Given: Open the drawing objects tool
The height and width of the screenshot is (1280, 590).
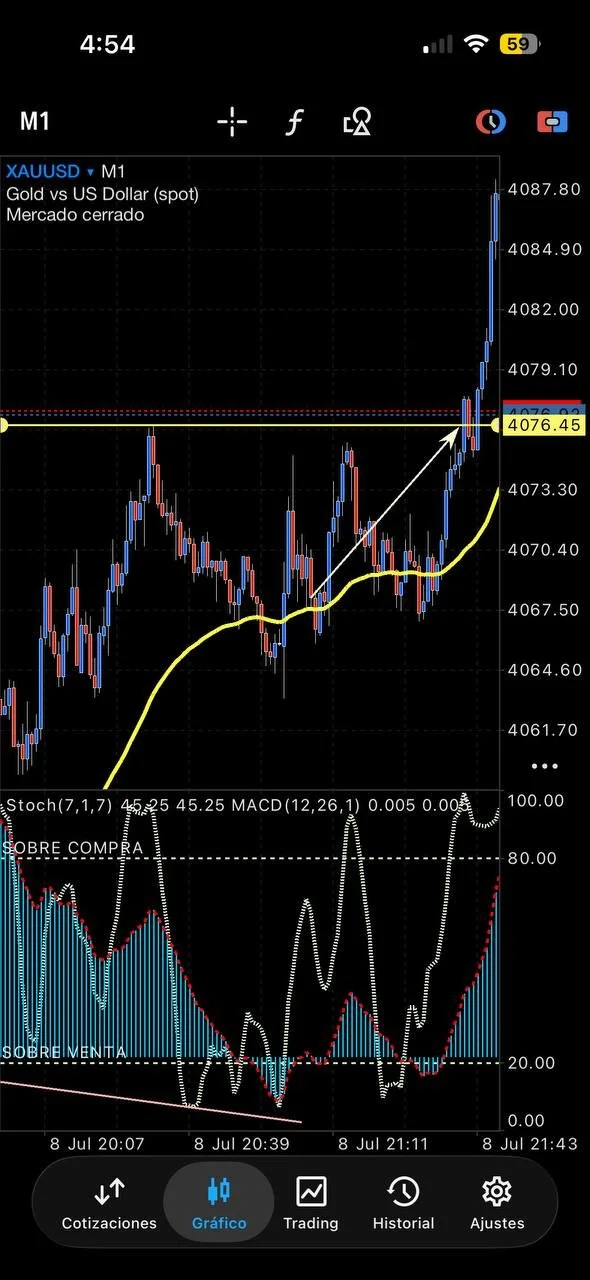Looking at the screenshot, I should pos(357,122).
